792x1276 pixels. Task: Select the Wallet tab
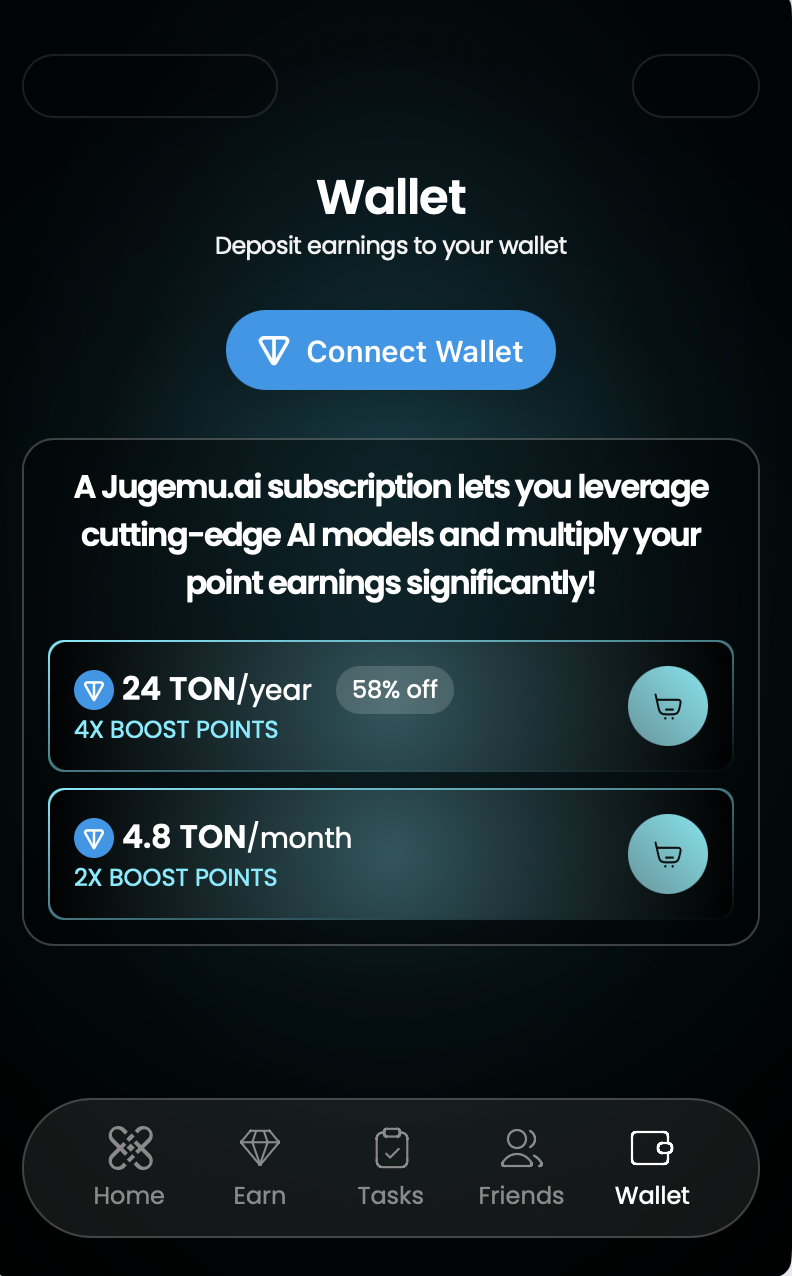[652, 1166]
